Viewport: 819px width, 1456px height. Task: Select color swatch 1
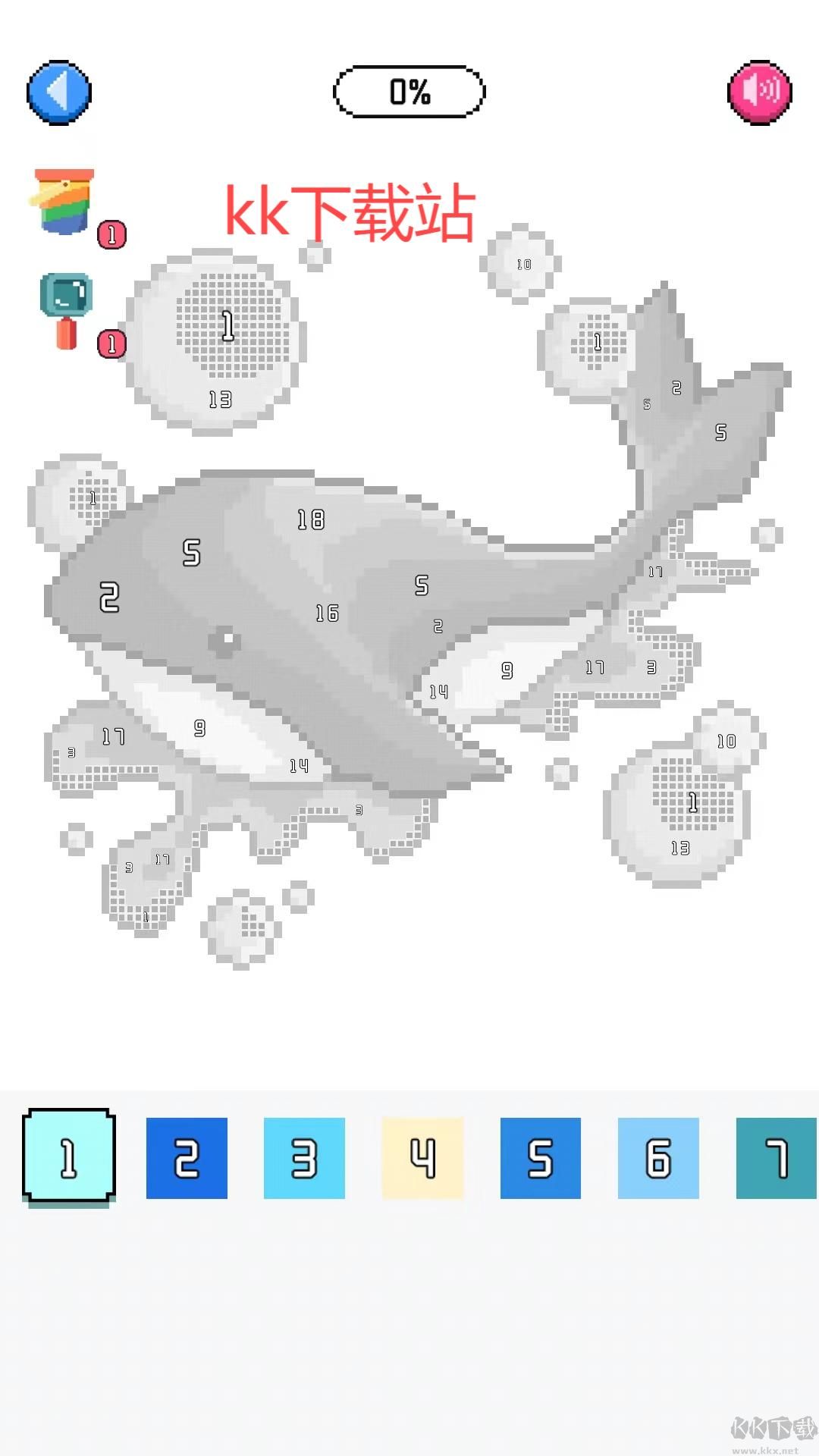69,1158
